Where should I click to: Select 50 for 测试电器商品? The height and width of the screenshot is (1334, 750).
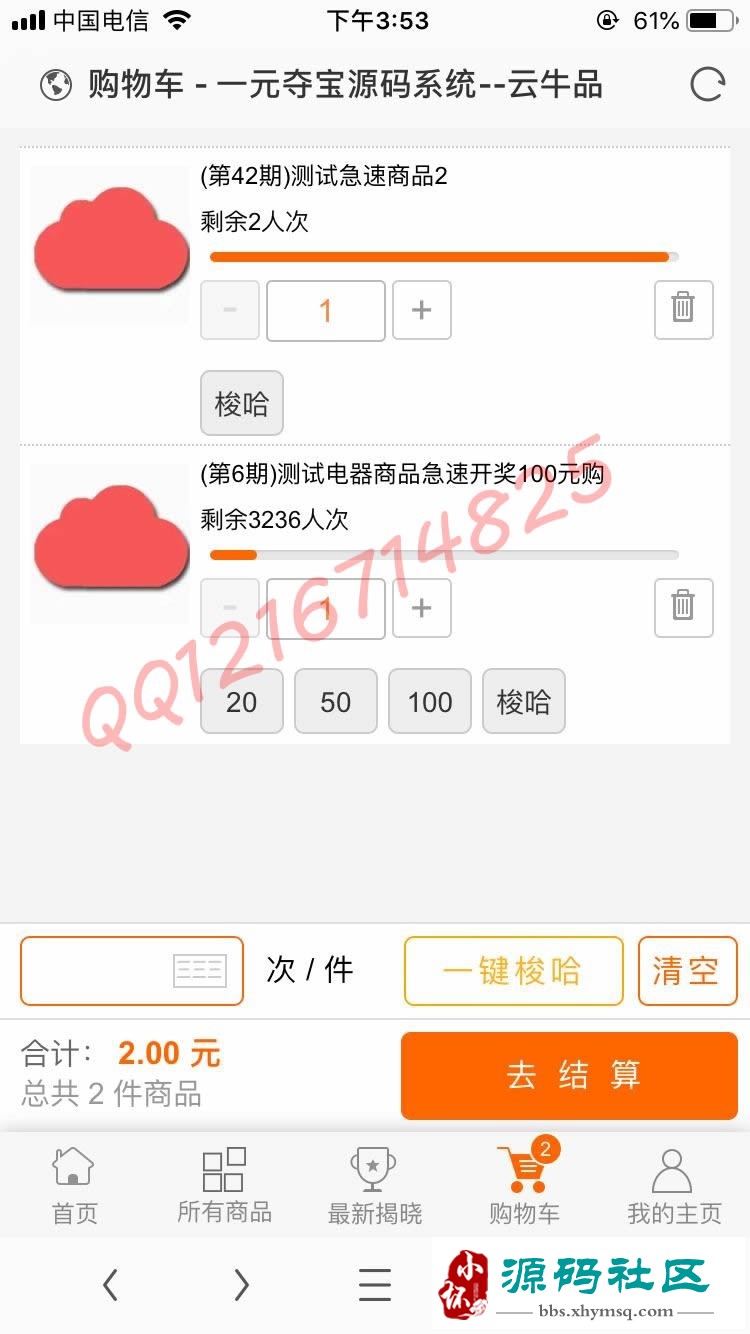click(335, 701)
